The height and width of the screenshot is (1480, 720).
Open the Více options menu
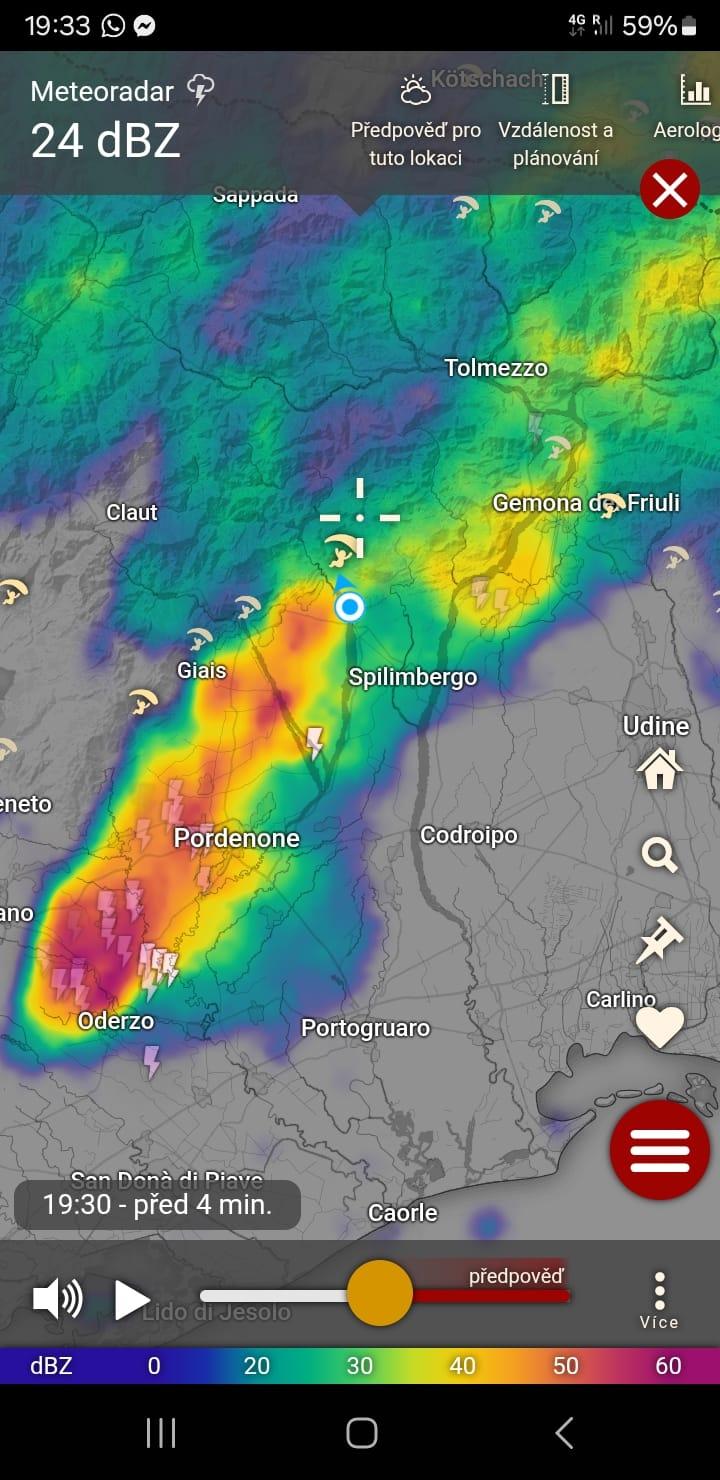point(659,1300)
